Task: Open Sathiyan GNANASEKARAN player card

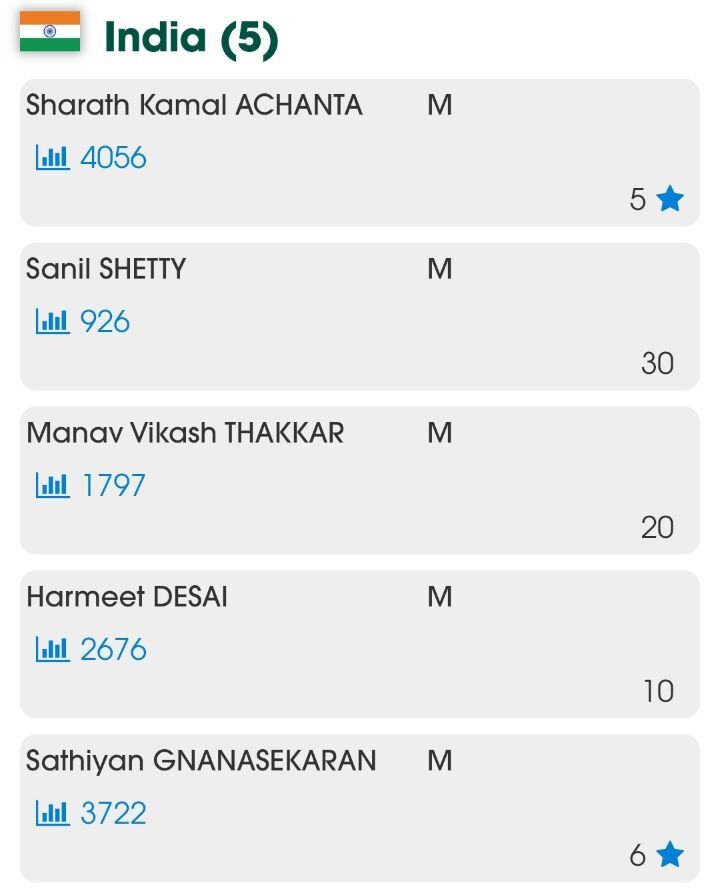Action: click(x=201, y=761)
